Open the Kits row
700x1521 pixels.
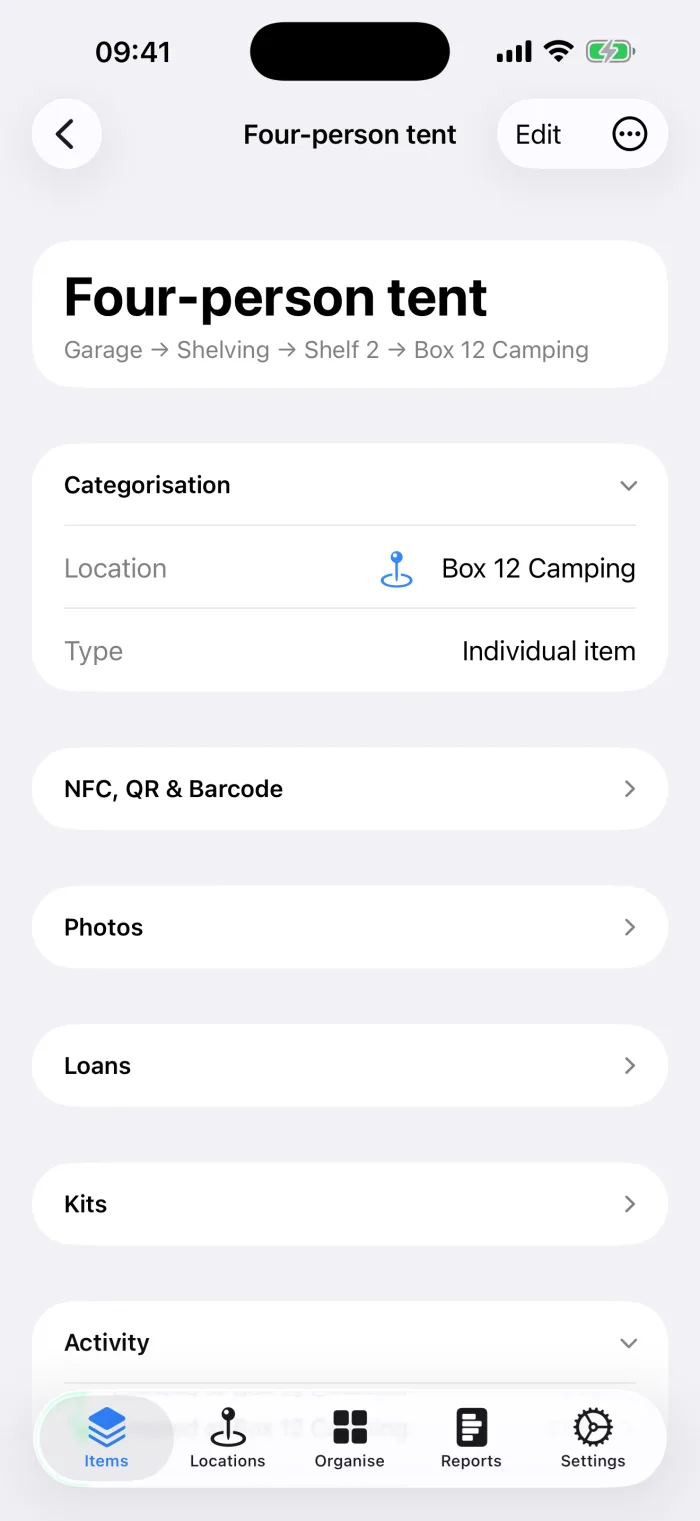pos(350,1204)
